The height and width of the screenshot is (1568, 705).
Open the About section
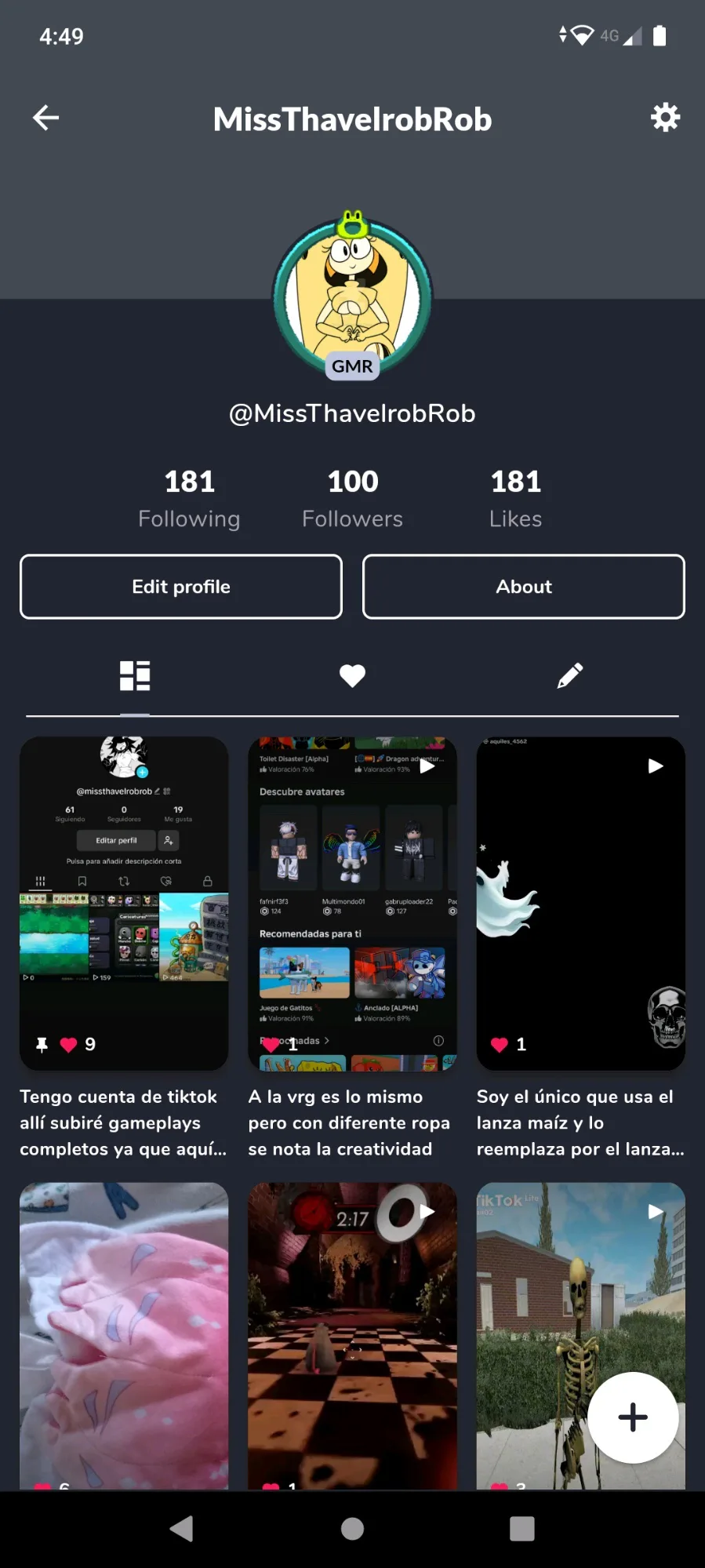point(523,587)
